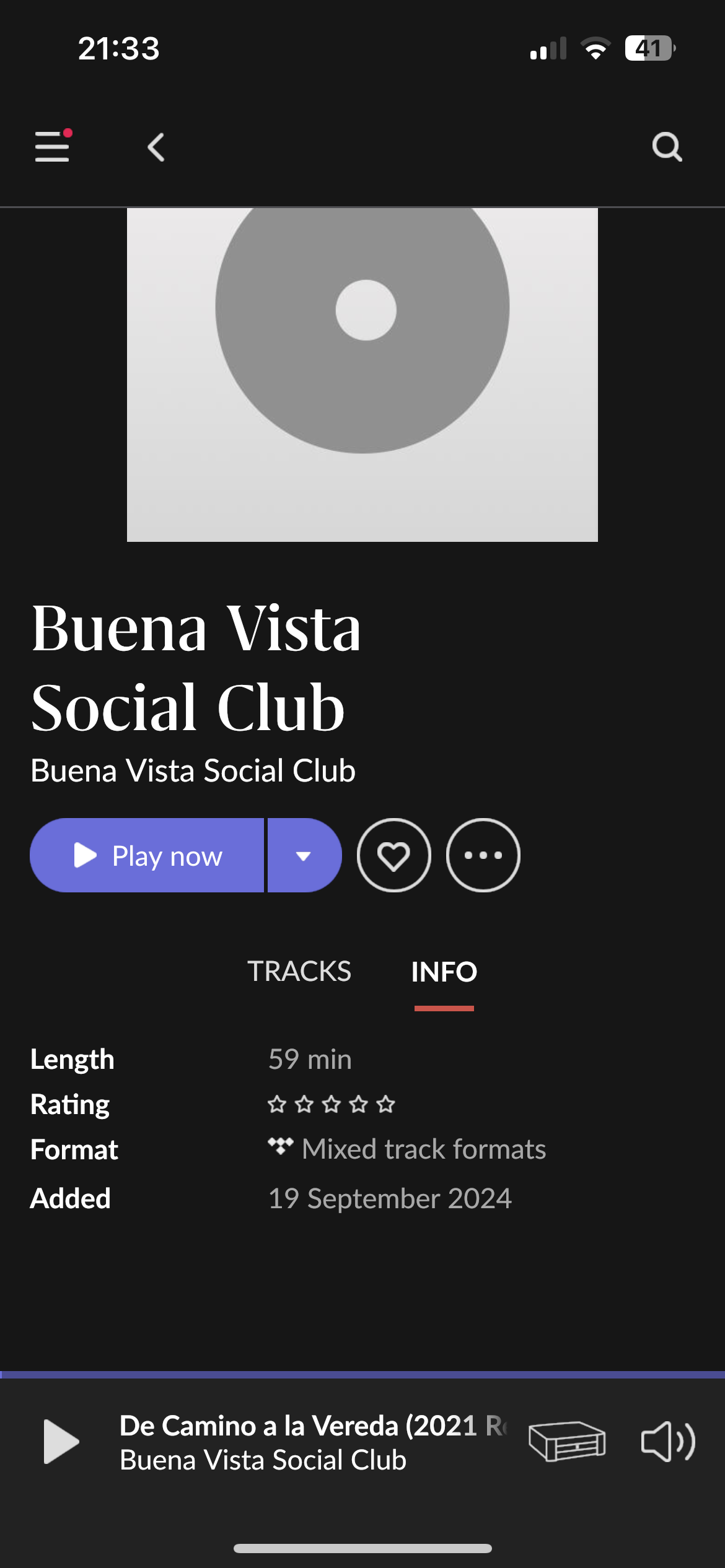The width and height of the screenshot is (725, 1568).
Task: Open search with the magnifier icon
Action: point(667,147)
